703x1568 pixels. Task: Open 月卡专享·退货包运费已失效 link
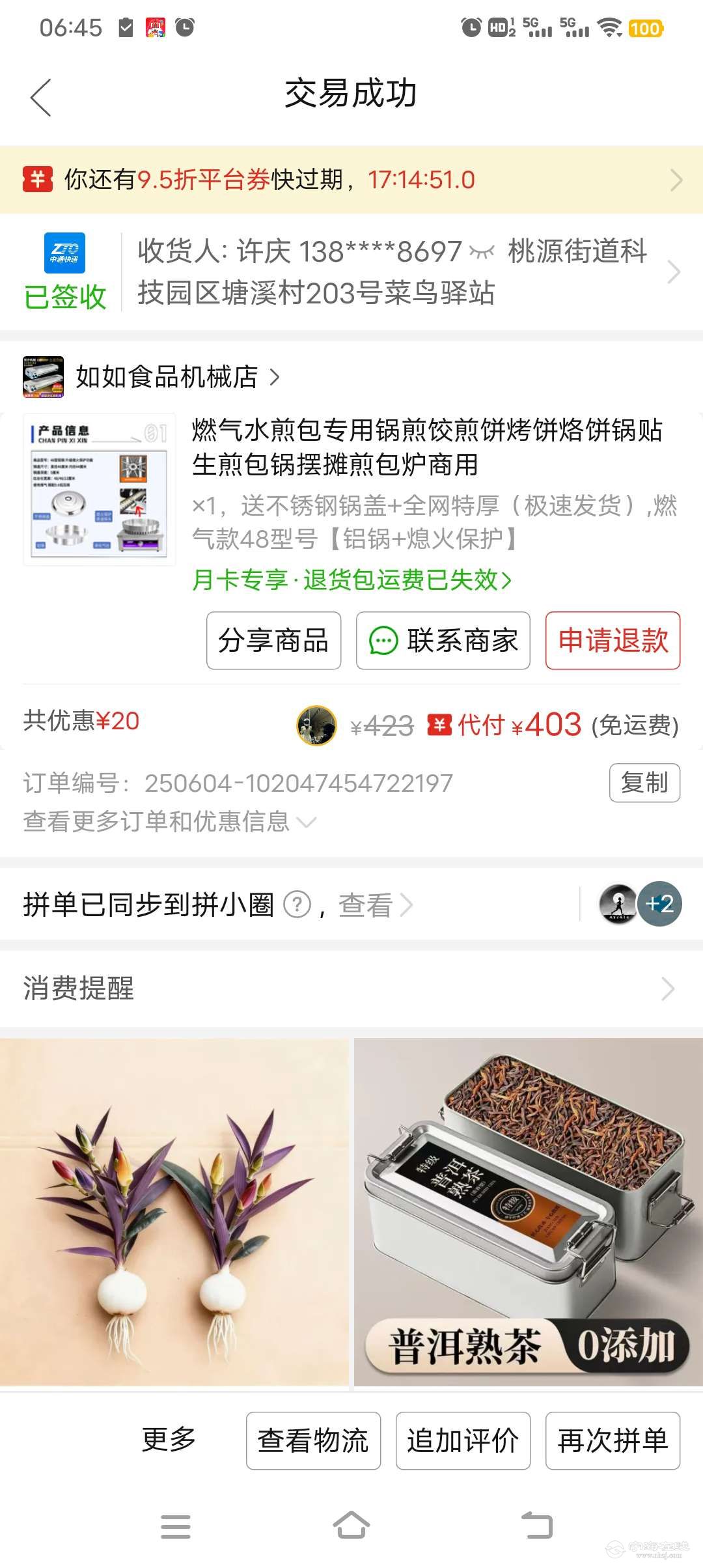(x=351, y=580)
